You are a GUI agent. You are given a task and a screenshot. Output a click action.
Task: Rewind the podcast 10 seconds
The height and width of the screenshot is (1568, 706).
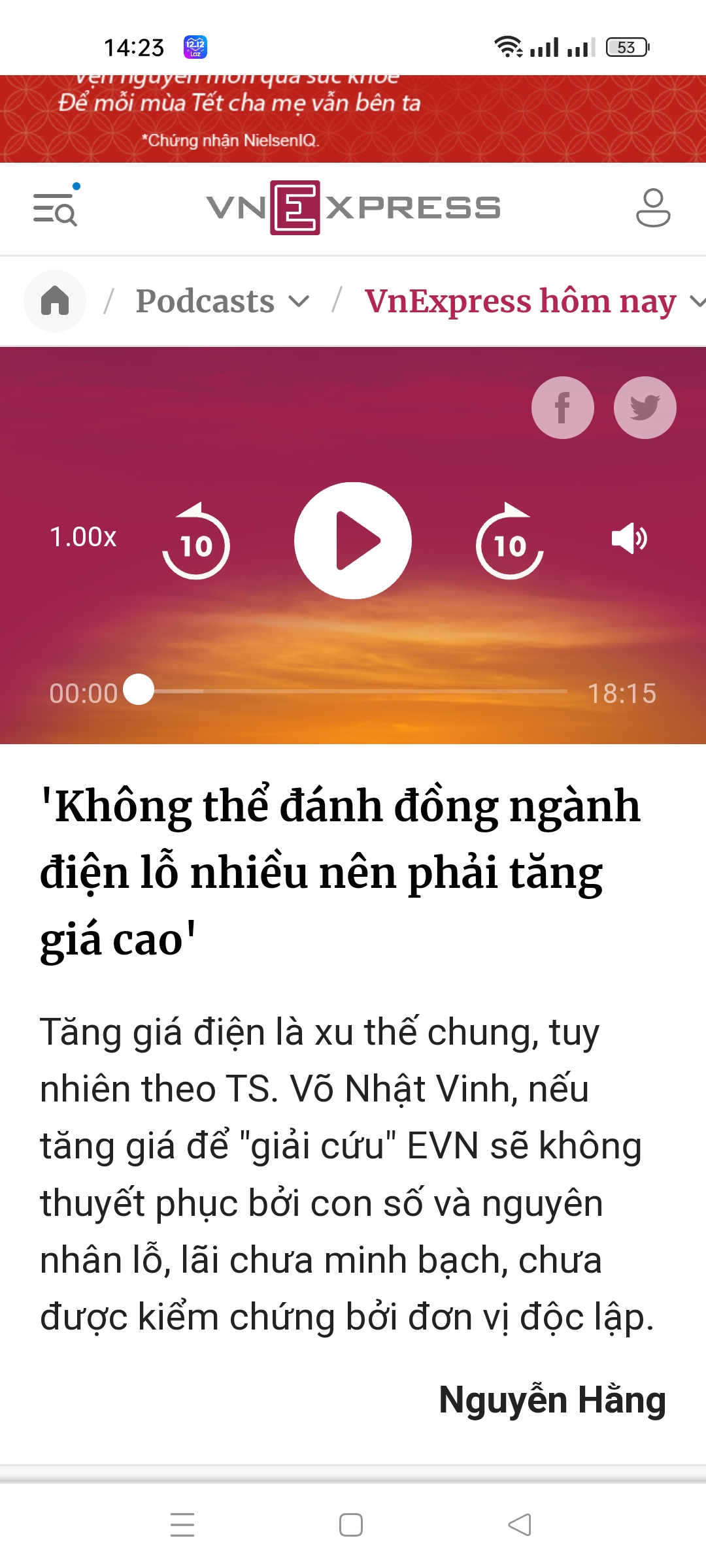(196, 542)
